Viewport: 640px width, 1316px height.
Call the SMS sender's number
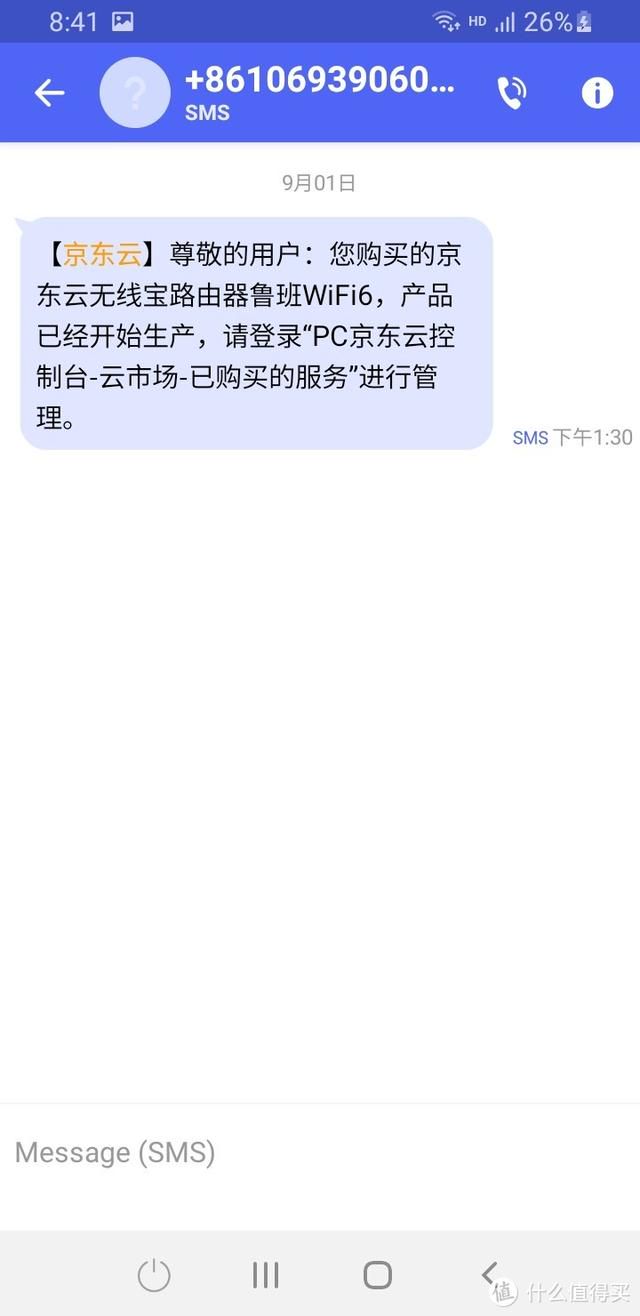(x=512, y=93)
